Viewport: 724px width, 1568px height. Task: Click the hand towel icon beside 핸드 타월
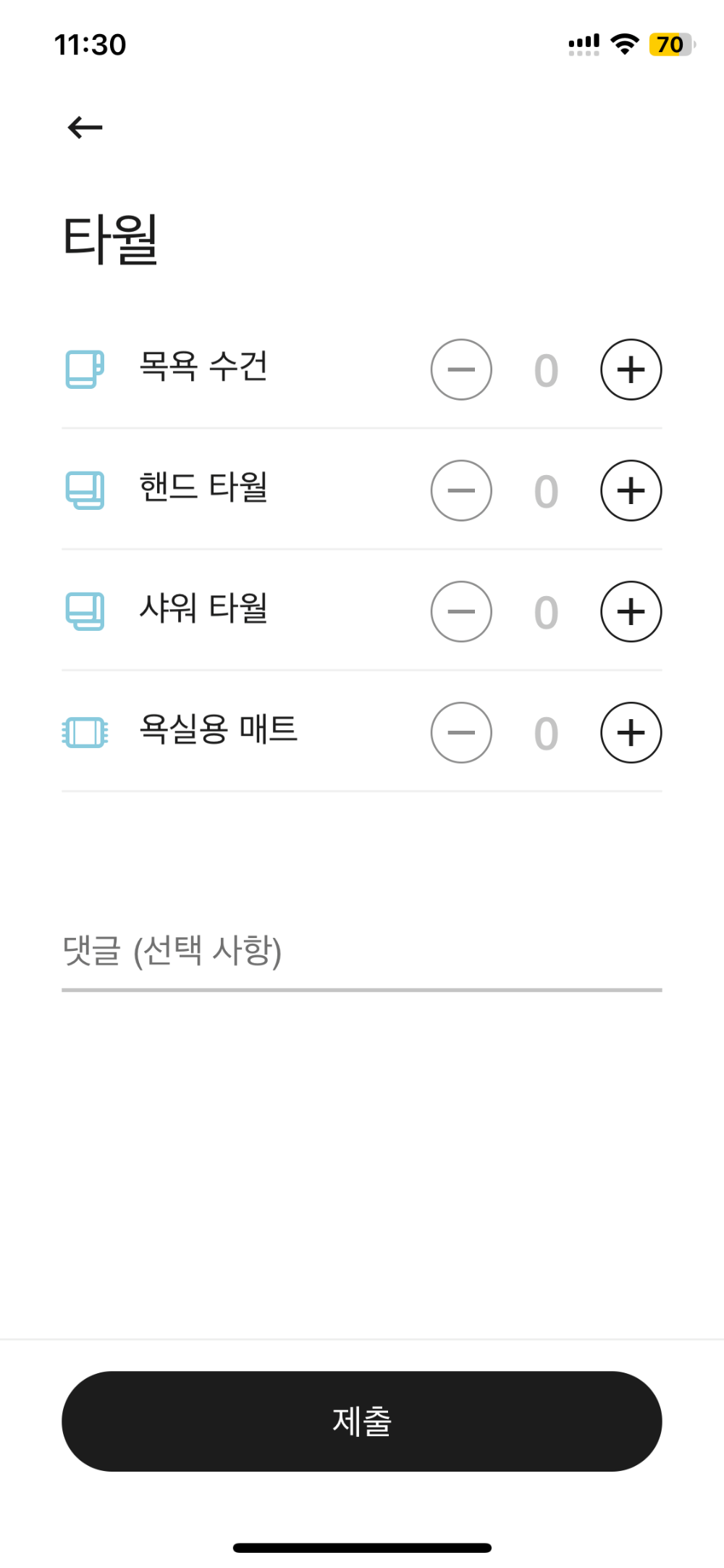click(85, 490)
